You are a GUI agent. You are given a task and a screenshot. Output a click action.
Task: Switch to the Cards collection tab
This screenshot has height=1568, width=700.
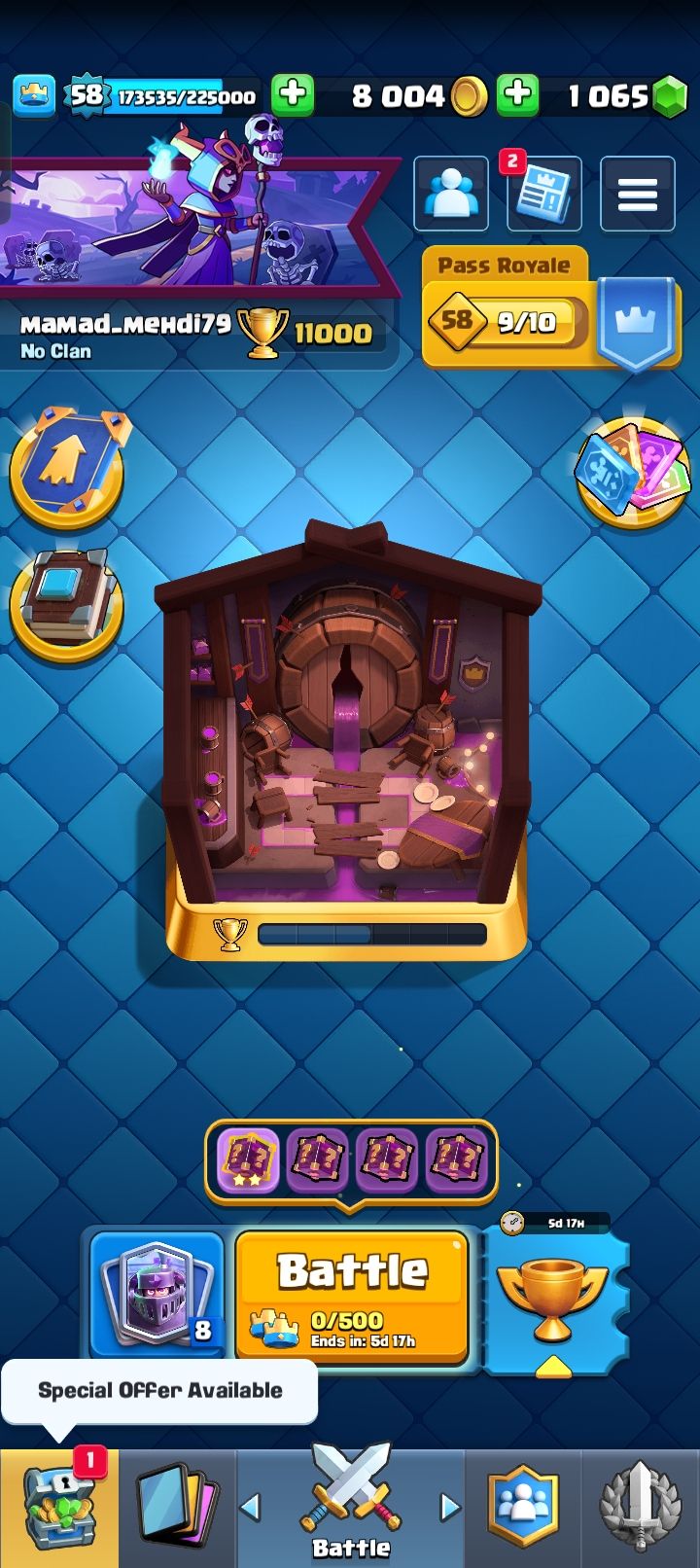pyautogui.click(x=177, y=1510)
